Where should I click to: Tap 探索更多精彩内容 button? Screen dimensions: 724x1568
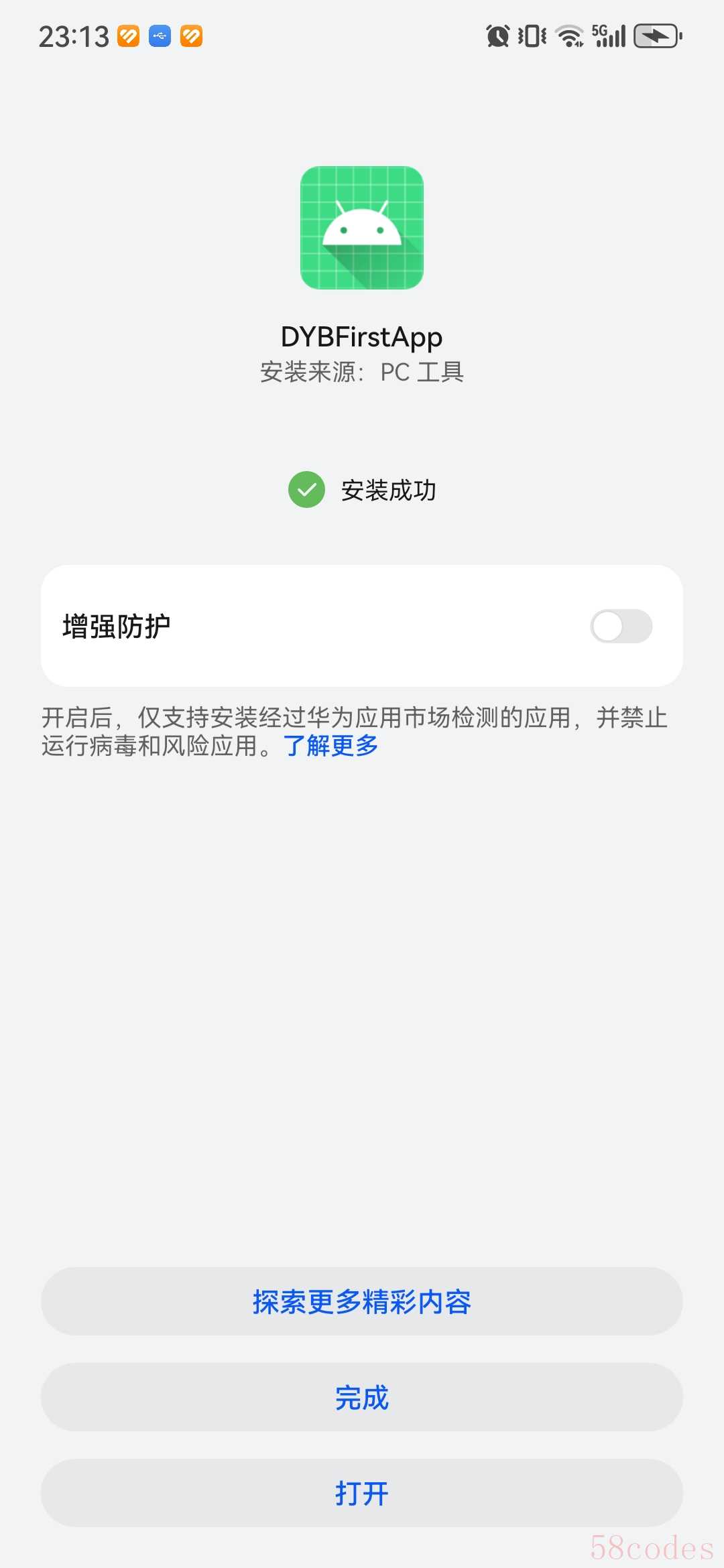tap(362, 1301)
